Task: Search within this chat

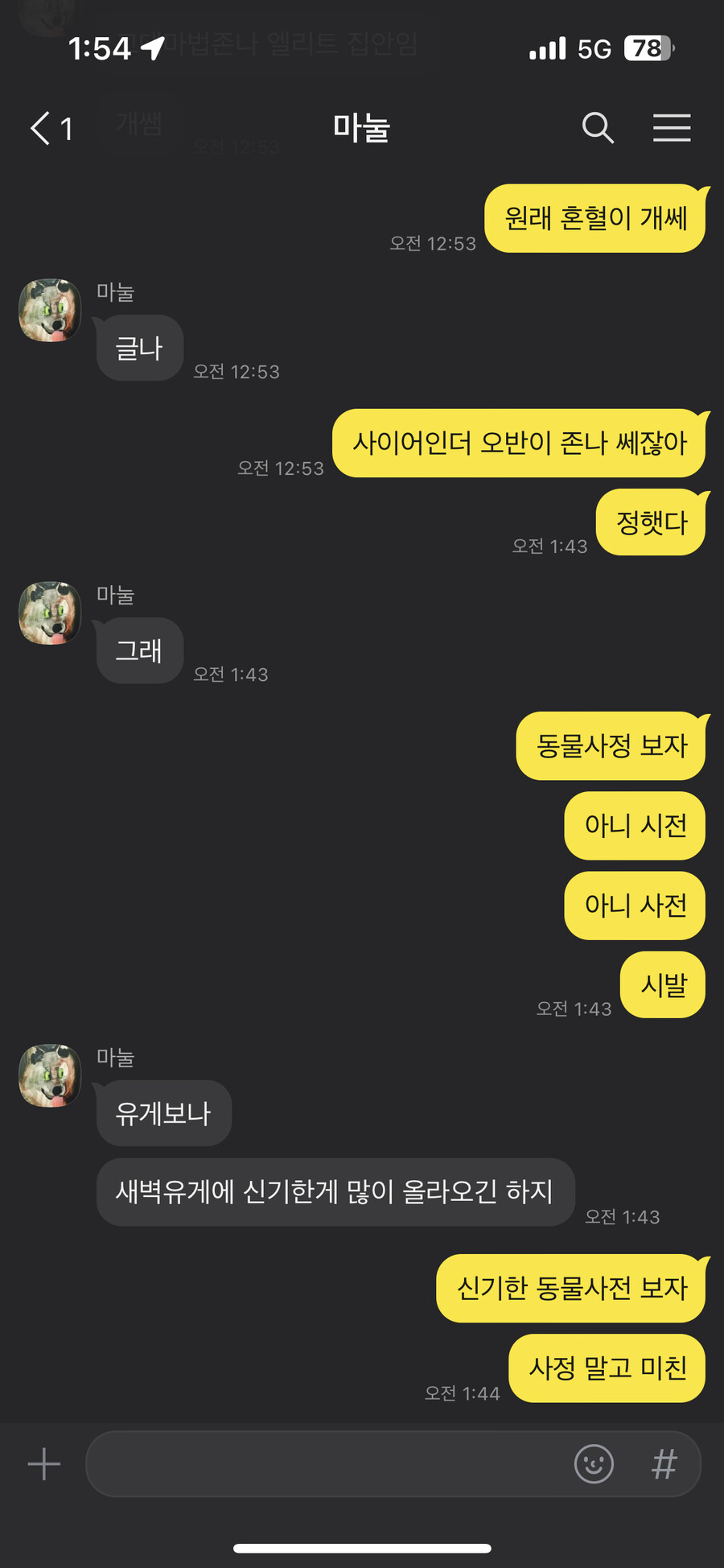Action: (x=598, y=128)
